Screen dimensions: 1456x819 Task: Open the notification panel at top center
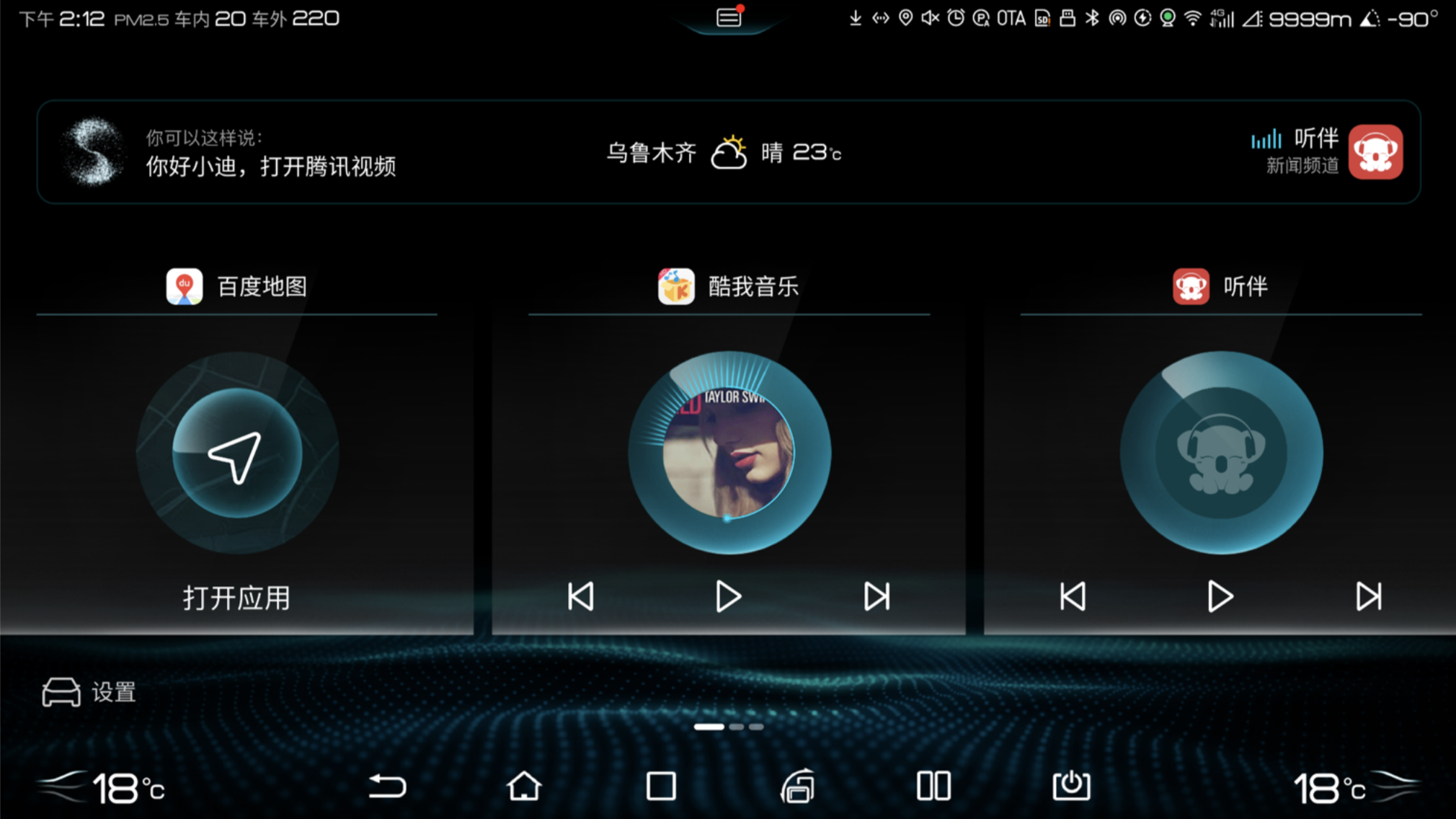coord(729,18)
